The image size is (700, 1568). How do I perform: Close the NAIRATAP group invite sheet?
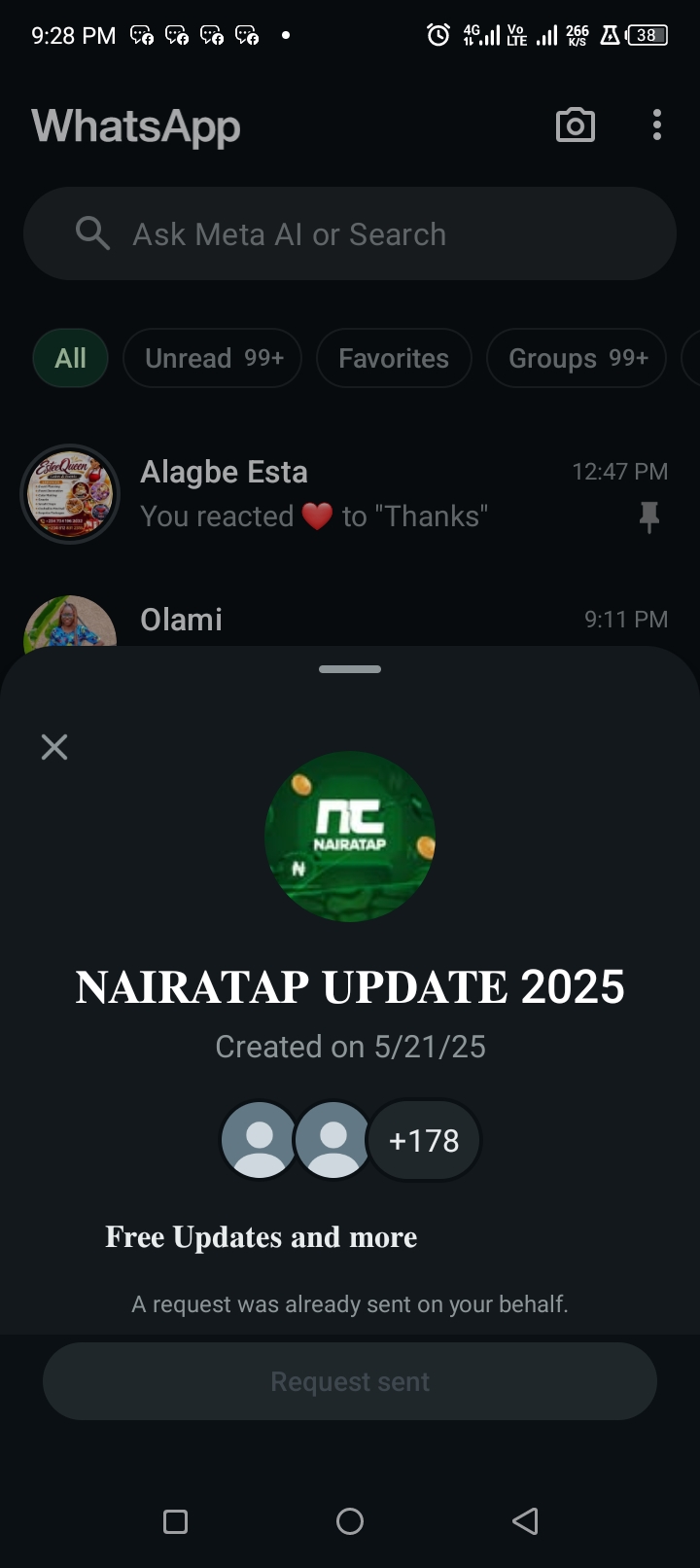[54, 747]
